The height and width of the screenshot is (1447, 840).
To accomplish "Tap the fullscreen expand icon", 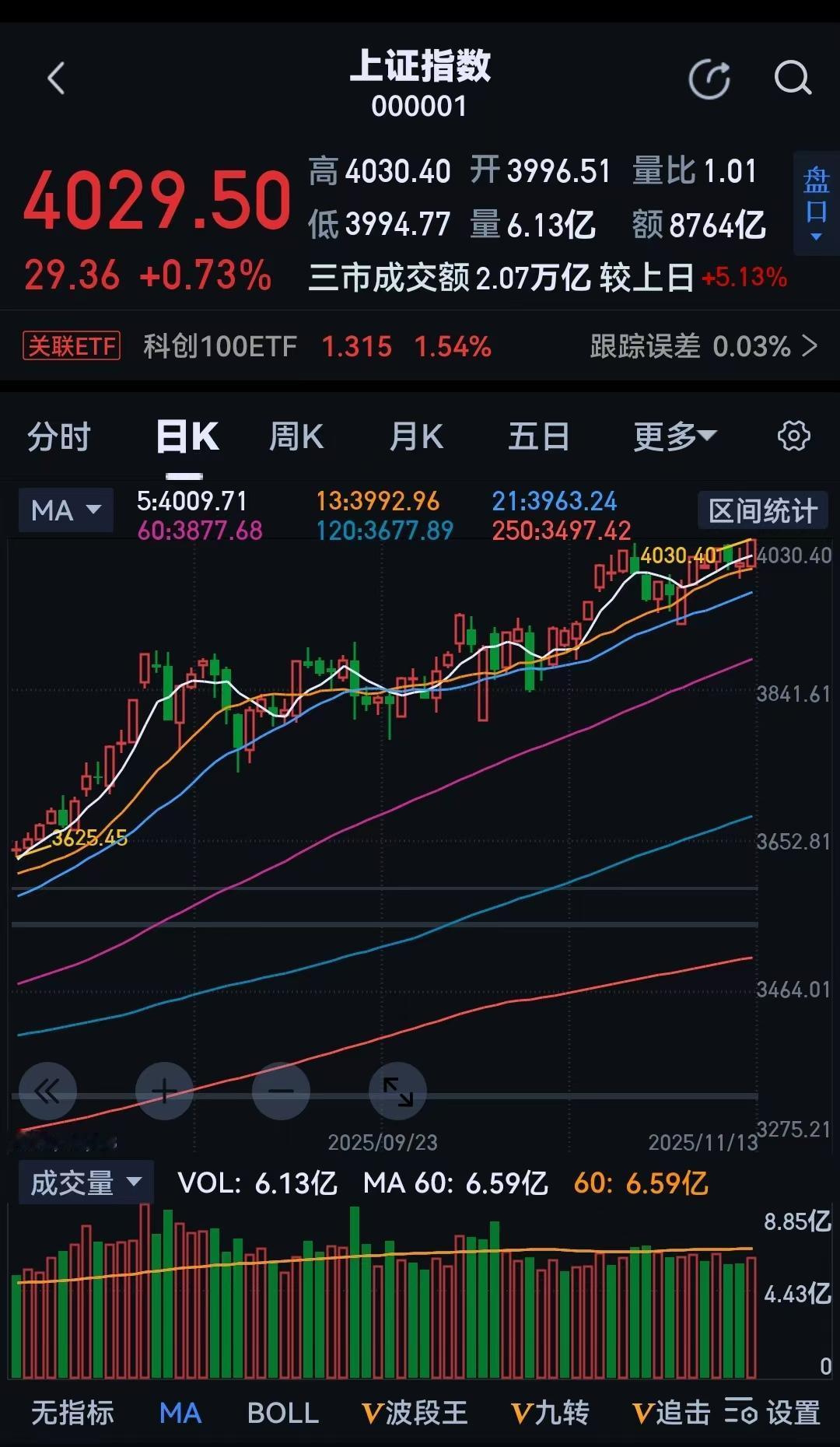I will (x=397, y=1091).
